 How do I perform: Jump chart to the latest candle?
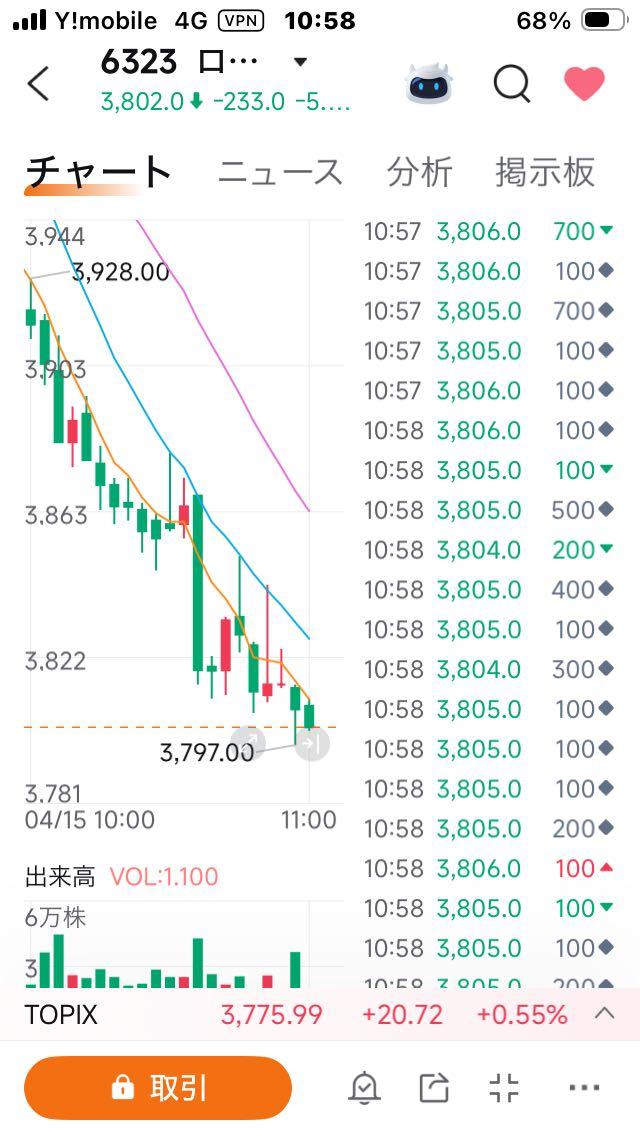tap(312, 743)
